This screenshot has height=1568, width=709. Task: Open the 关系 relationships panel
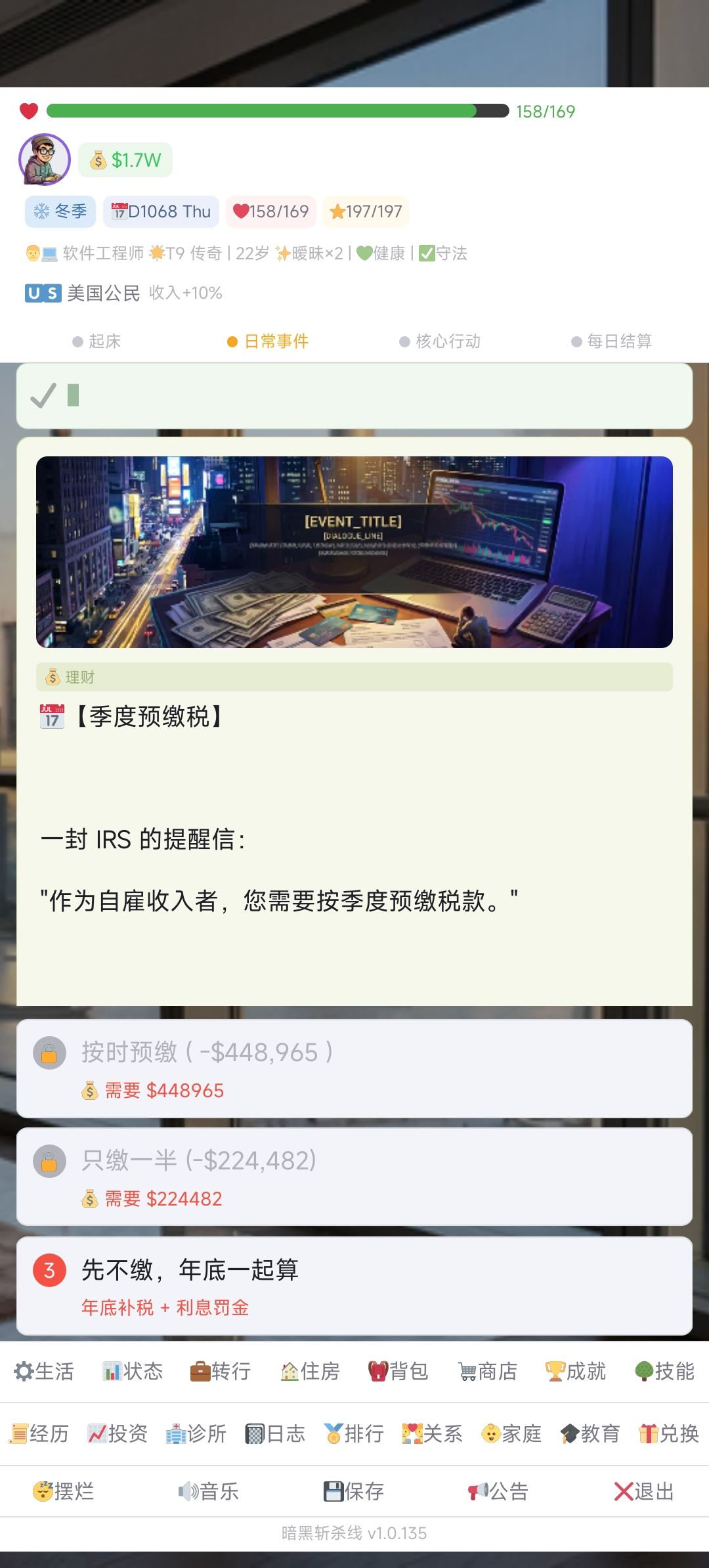(x=433, y=1433)
